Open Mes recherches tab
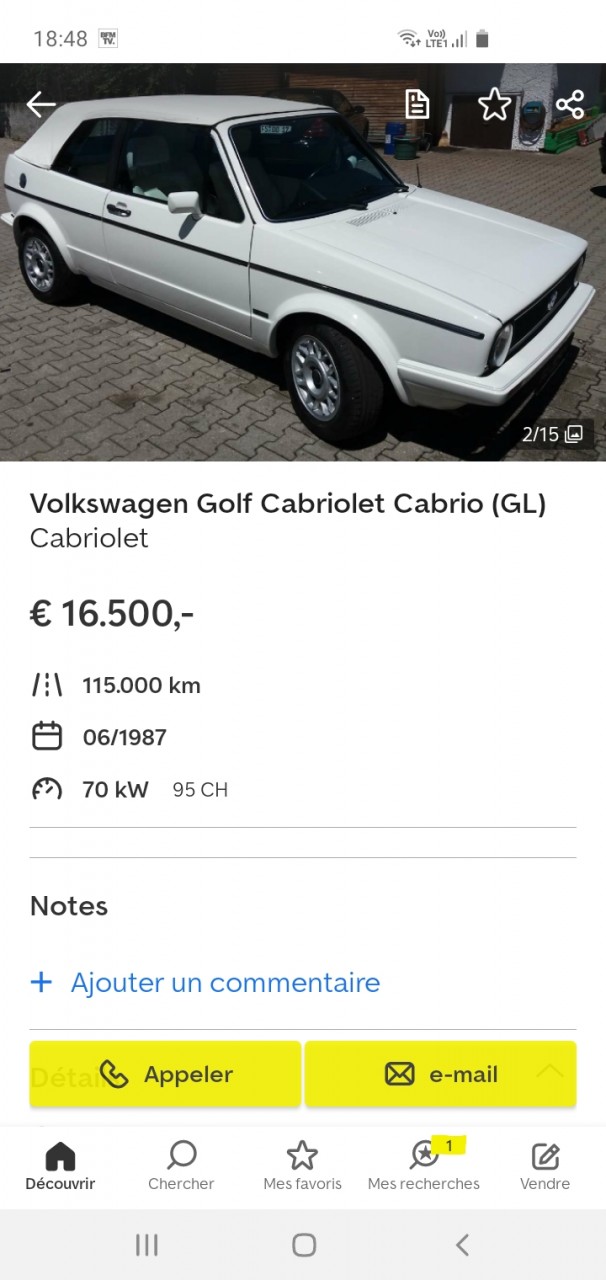 pos(424,1166)
